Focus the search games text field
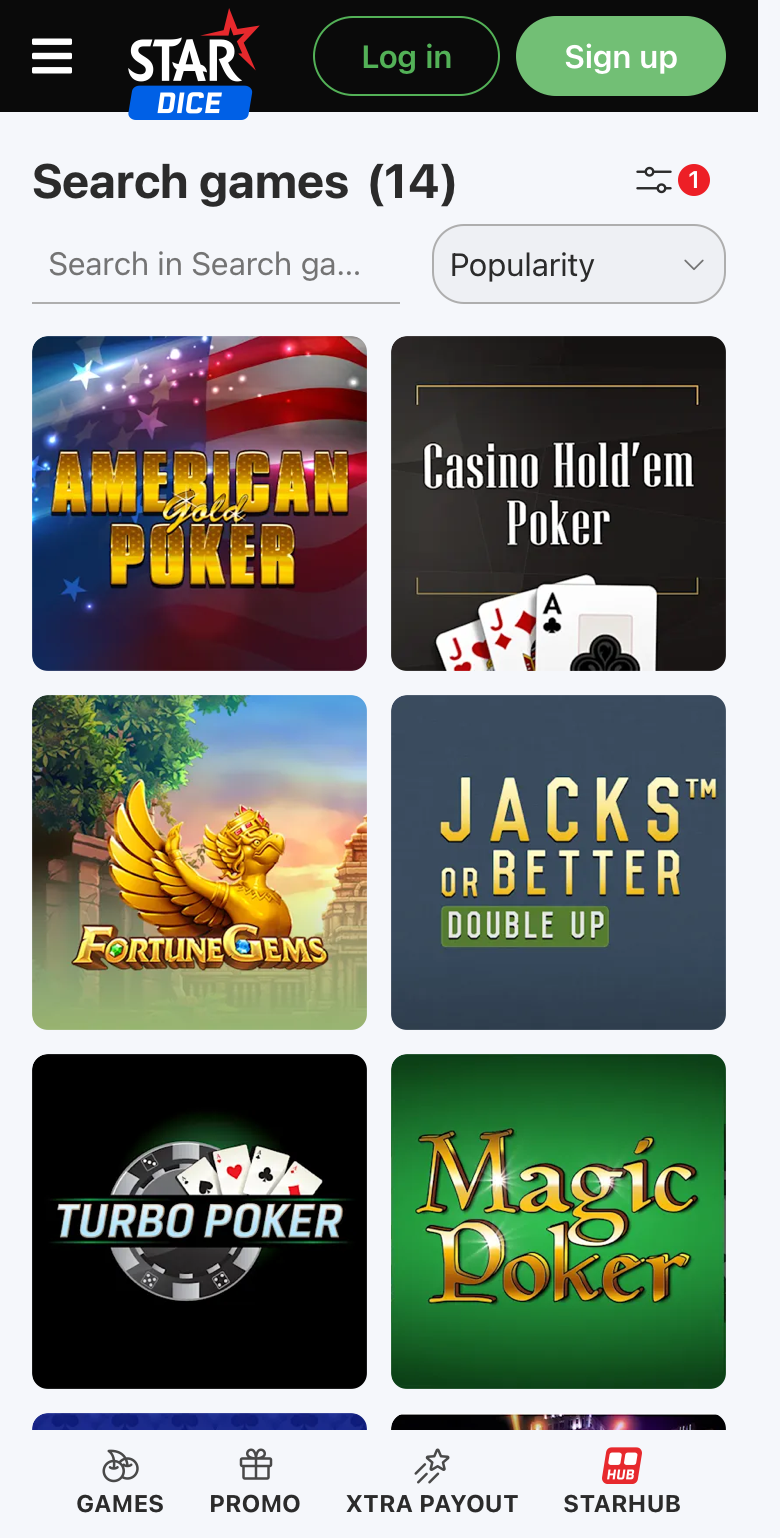 216,265
